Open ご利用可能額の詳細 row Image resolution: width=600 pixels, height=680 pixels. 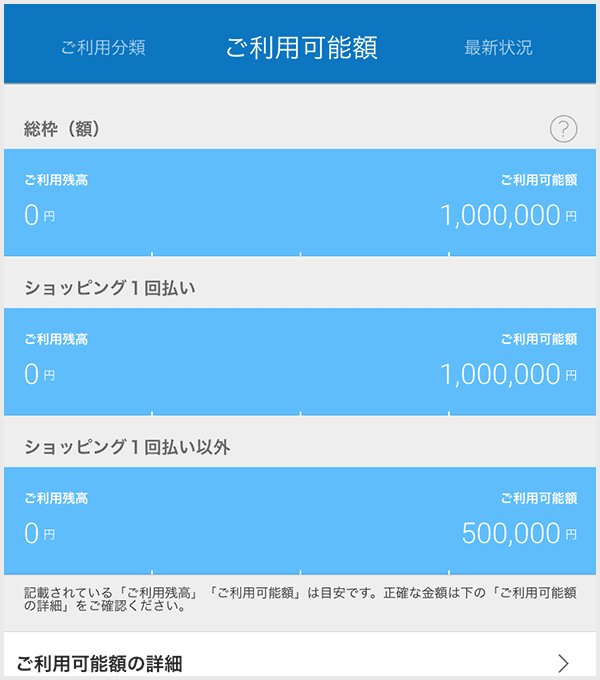(300, 662)
